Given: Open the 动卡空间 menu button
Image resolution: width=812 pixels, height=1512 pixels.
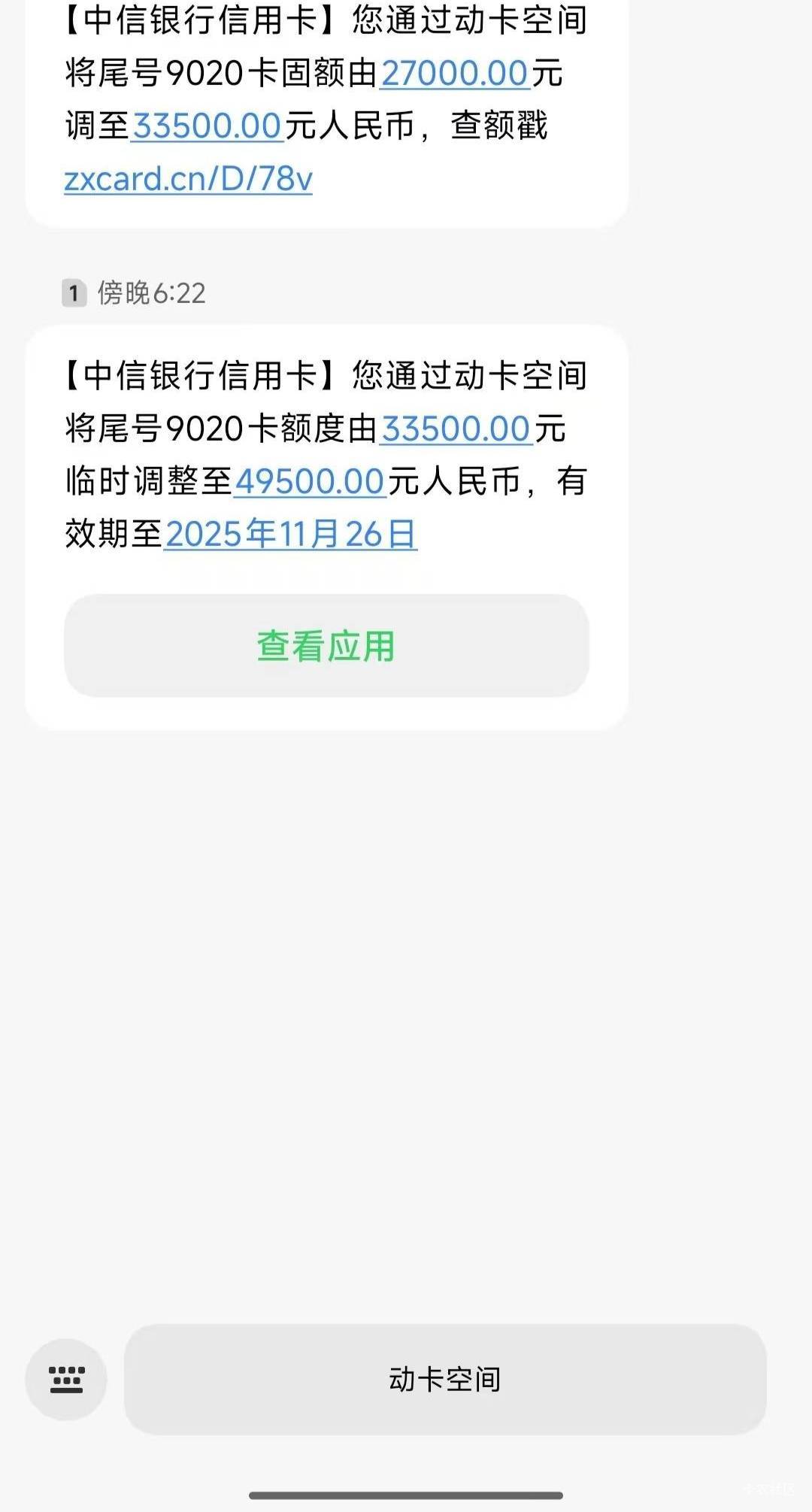Looking at the screenshot, I should pyautogui.click(x=445, y=1380).
